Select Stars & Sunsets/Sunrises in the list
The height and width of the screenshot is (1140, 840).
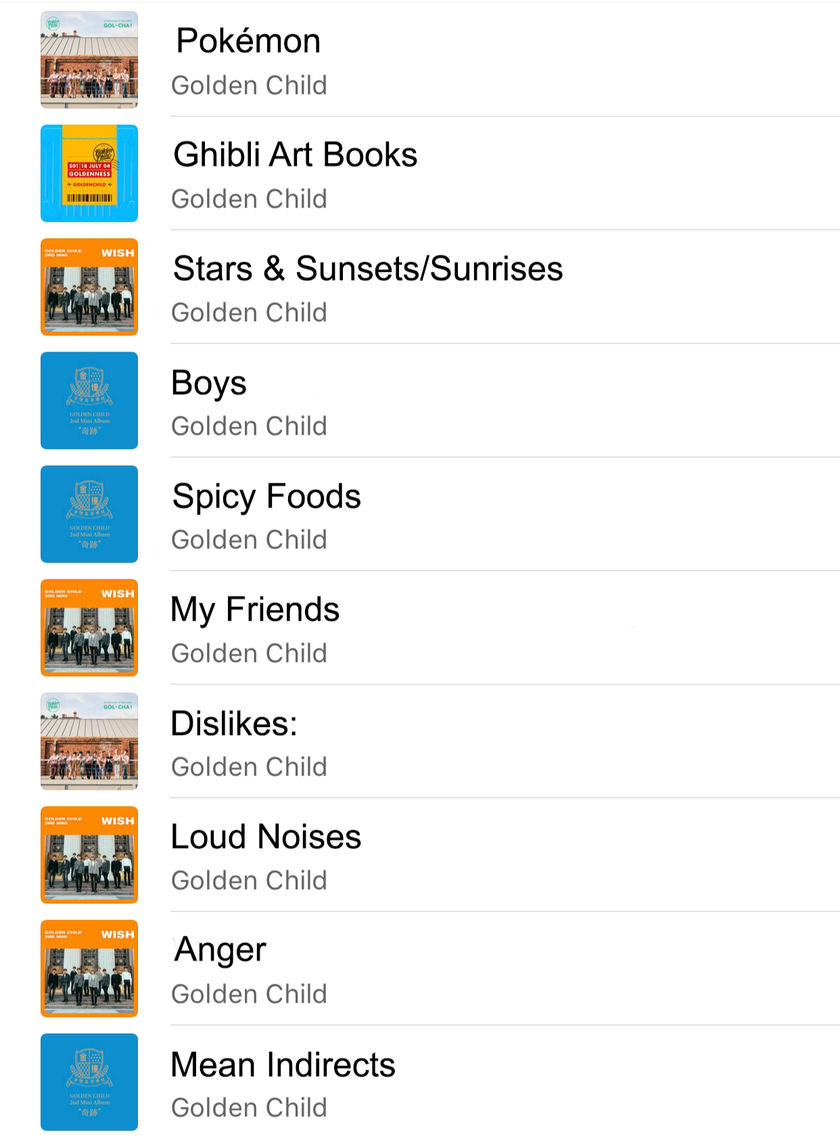367,269
